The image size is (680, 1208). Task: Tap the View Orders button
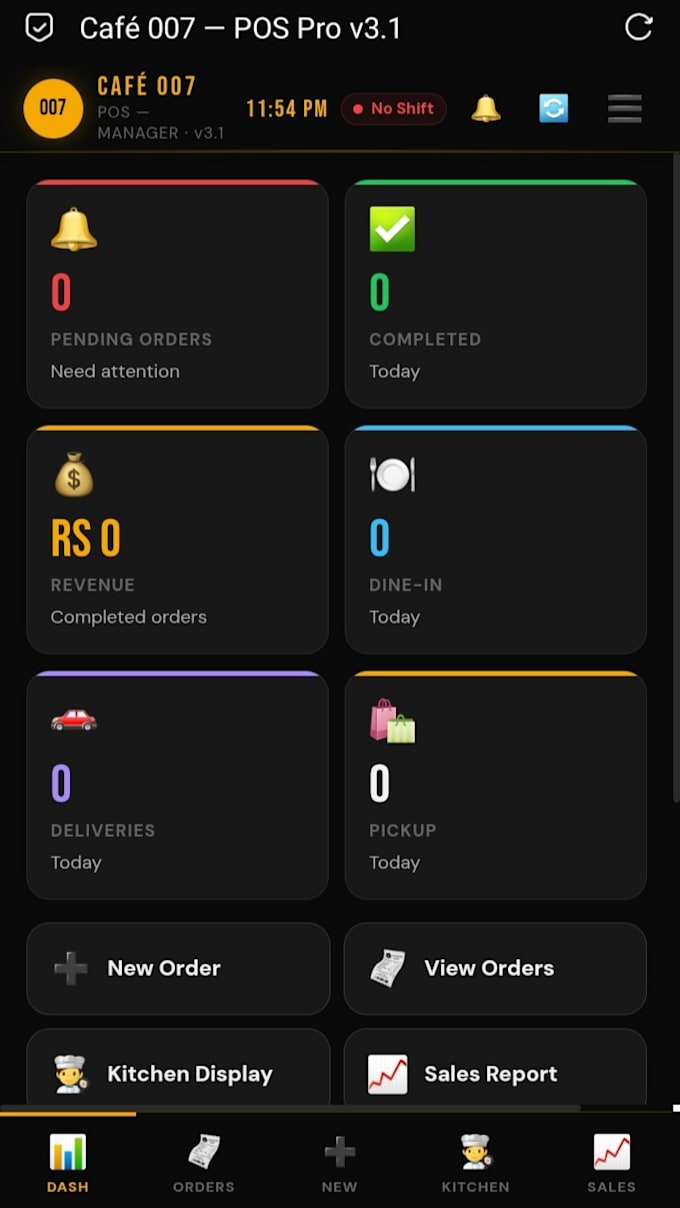click(x=495, y=968)
